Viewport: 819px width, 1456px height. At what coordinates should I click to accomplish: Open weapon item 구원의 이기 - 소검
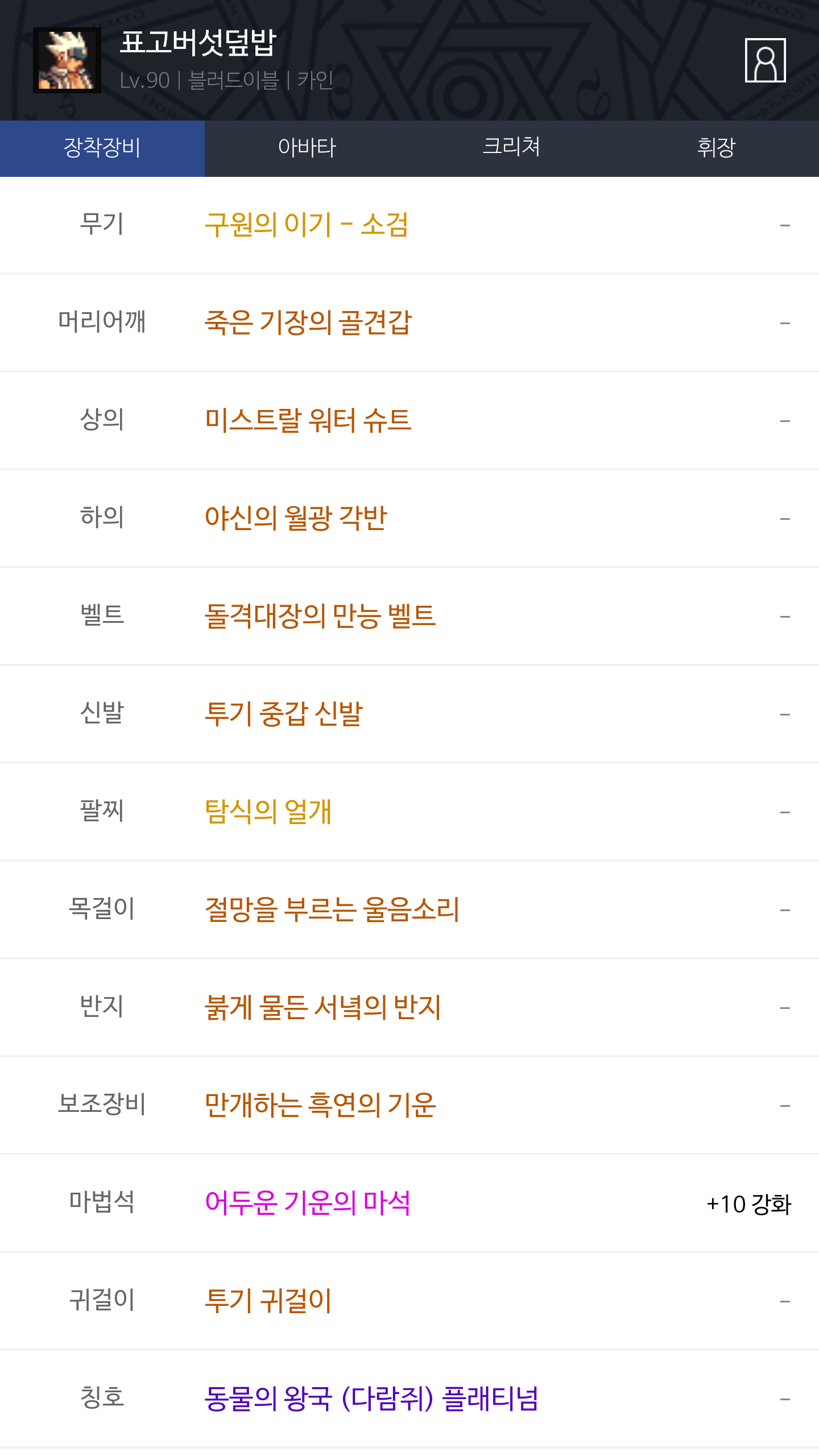(x=307, y=225)
